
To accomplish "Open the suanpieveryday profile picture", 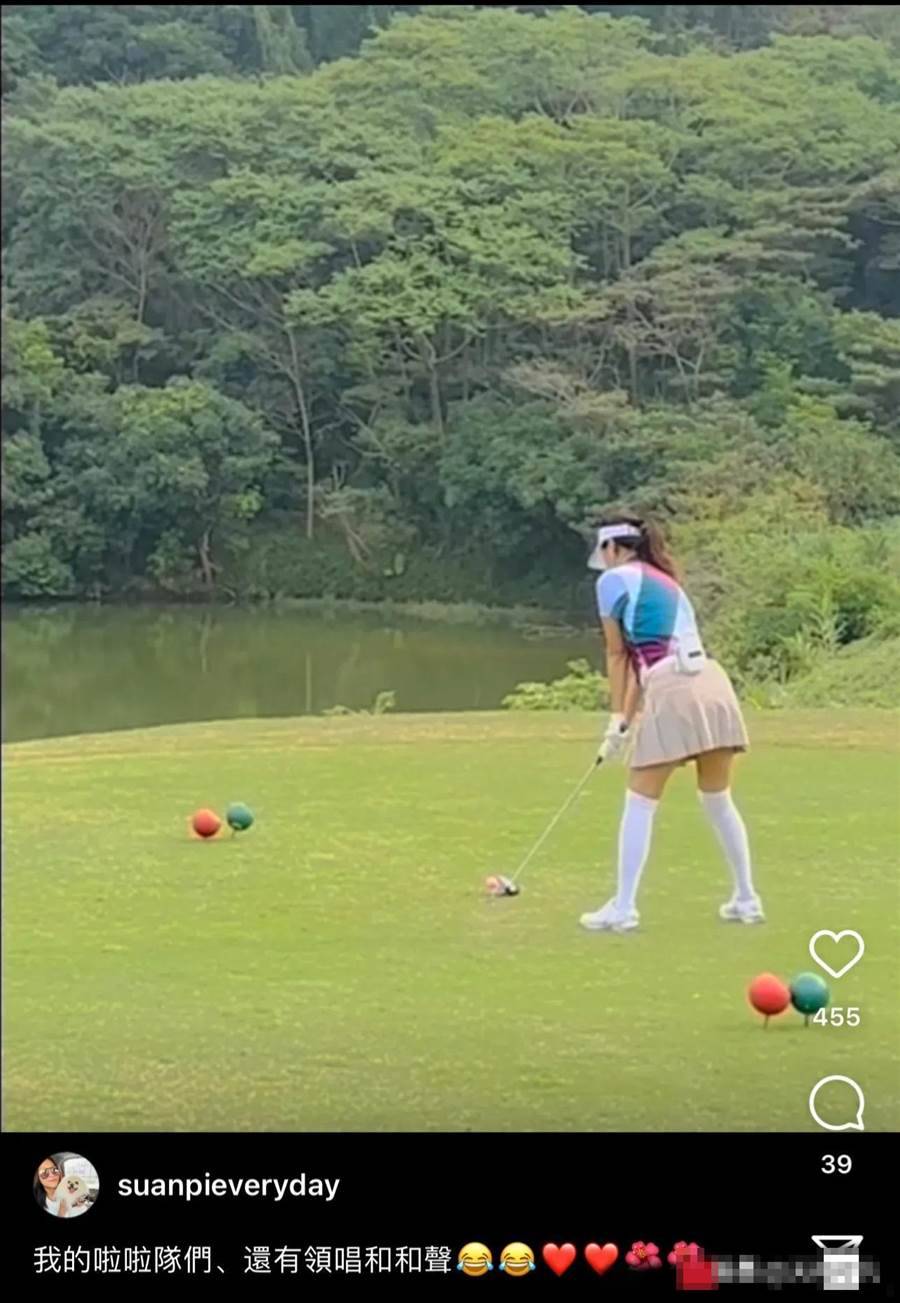I will [66, 1185].
